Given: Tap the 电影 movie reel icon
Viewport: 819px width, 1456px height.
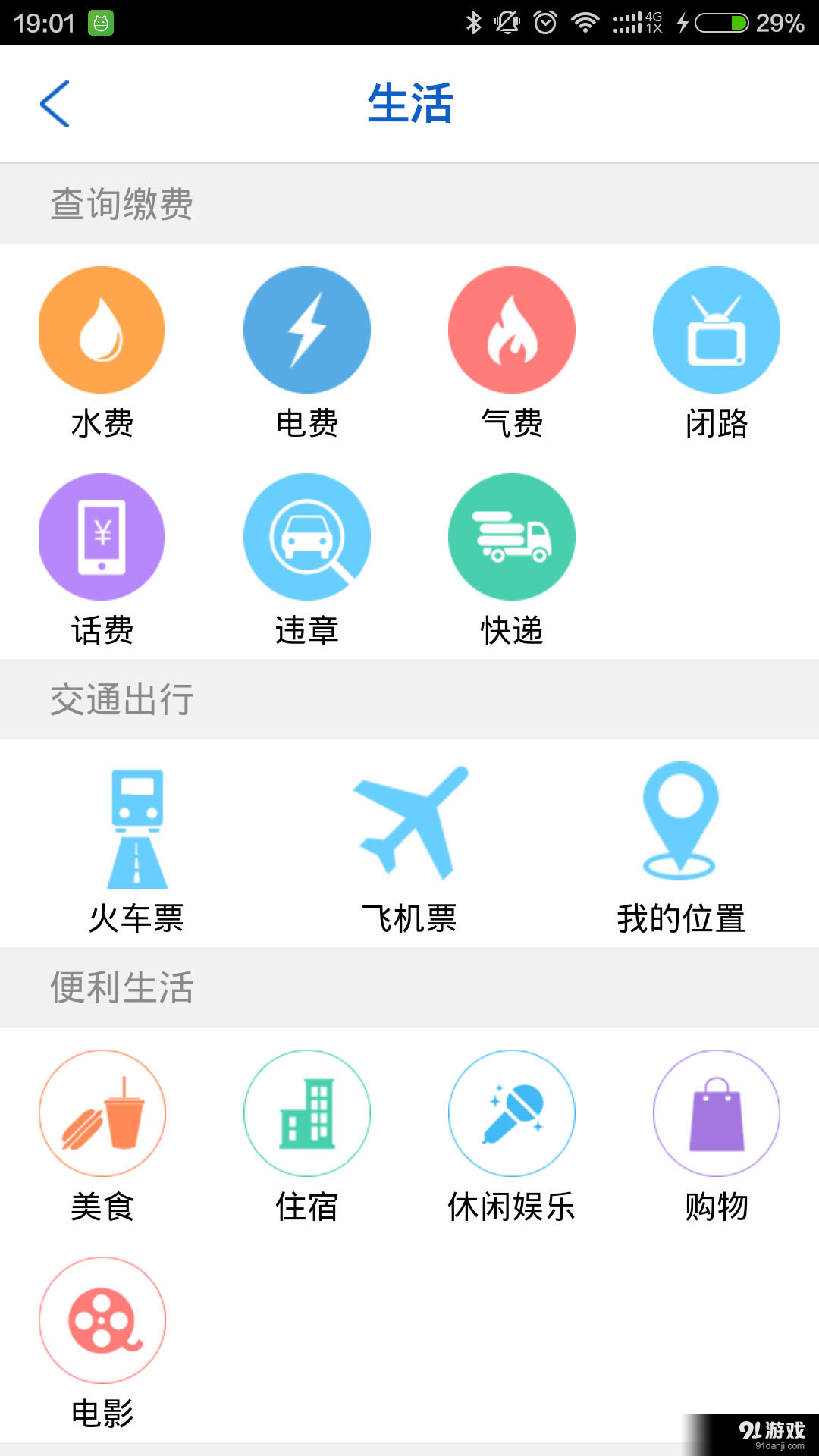Looking at the screenshot, I should pos(102,1319).
